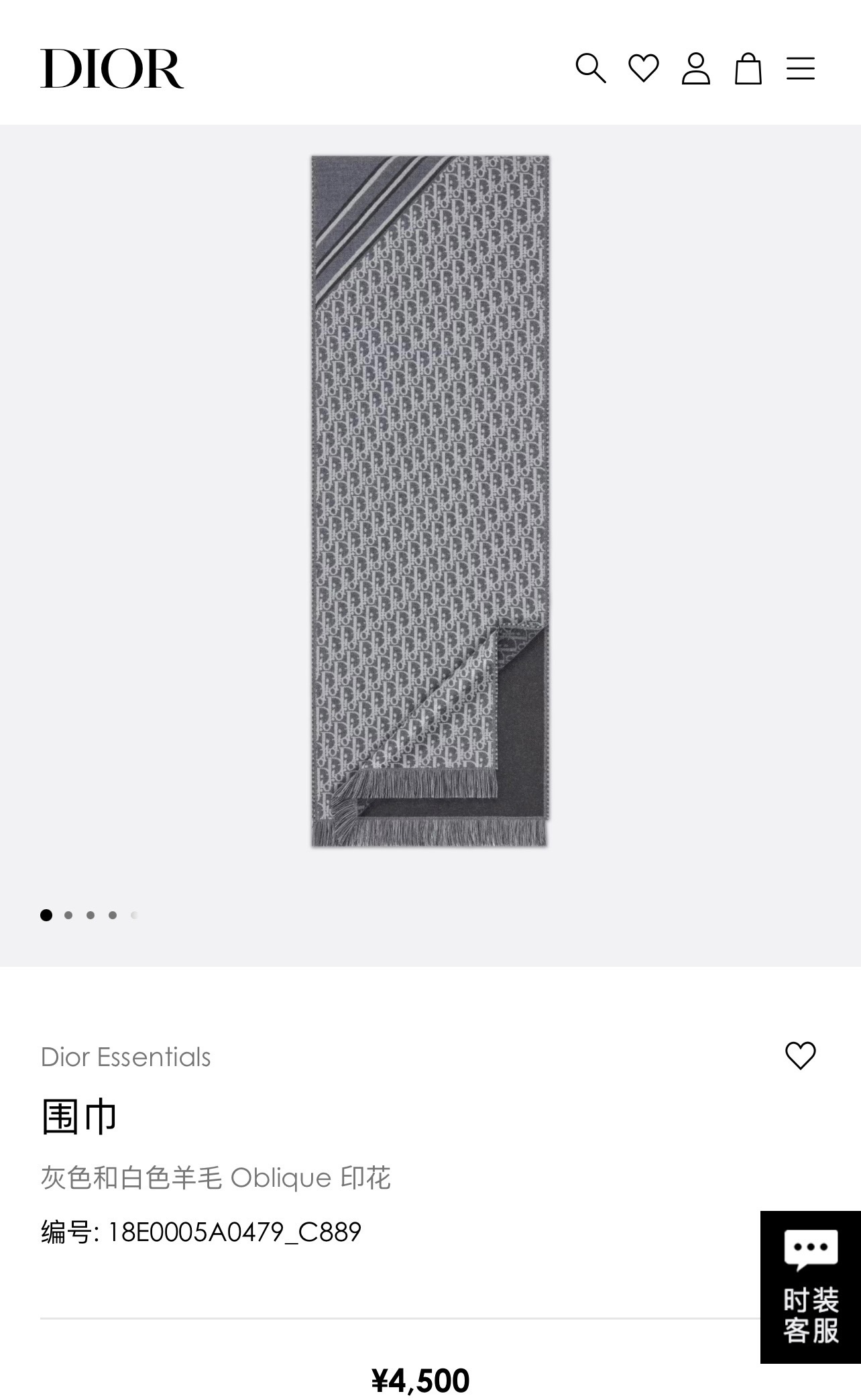Open the account profile icon

point(695,68)
